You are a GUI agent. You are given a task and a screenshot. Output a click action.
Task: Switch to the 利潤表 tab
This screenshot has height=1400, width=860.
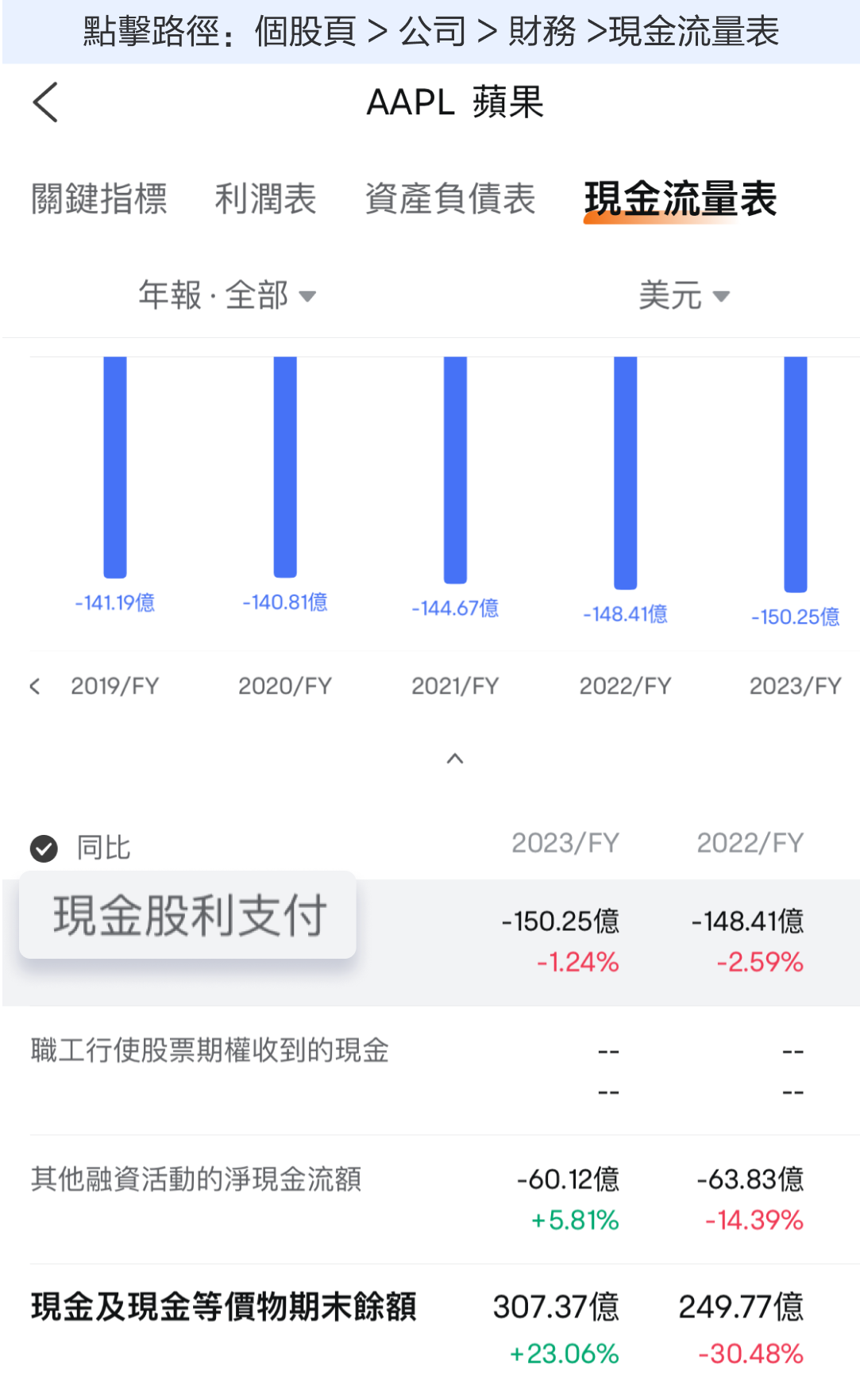point(267,200)
